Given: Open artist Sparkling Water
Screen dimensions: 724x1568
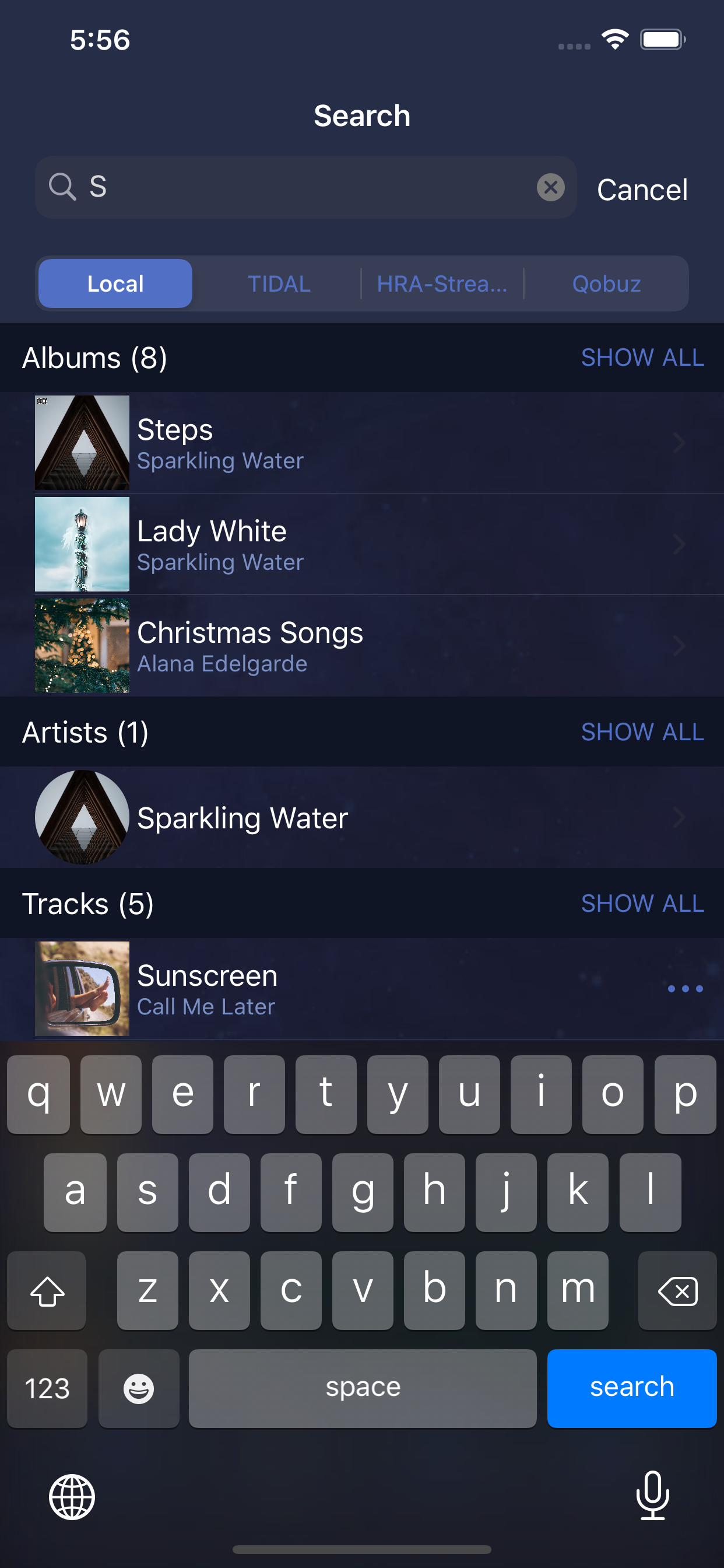Looking at the screenshot, I should [365, 817].
